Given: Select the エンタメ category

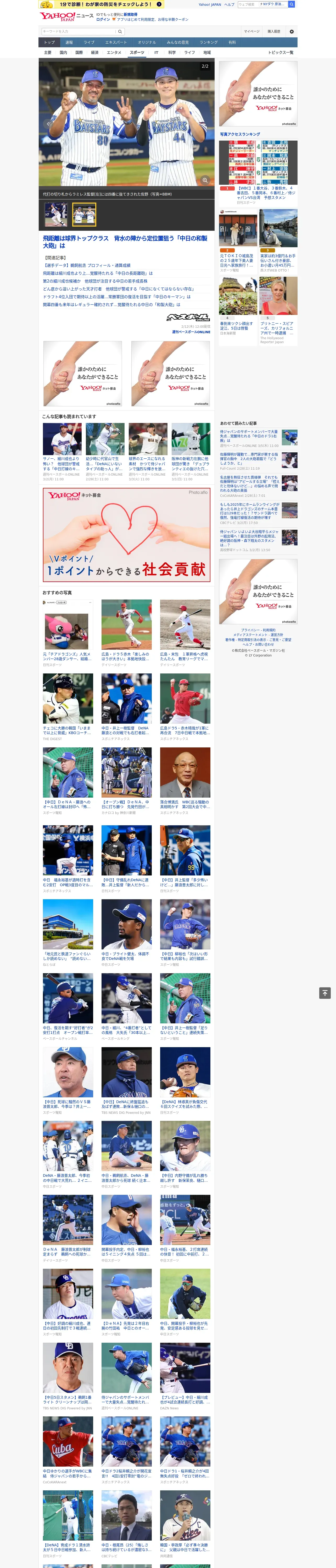Looking at the screenshot, I should click(x=114, y=52).
